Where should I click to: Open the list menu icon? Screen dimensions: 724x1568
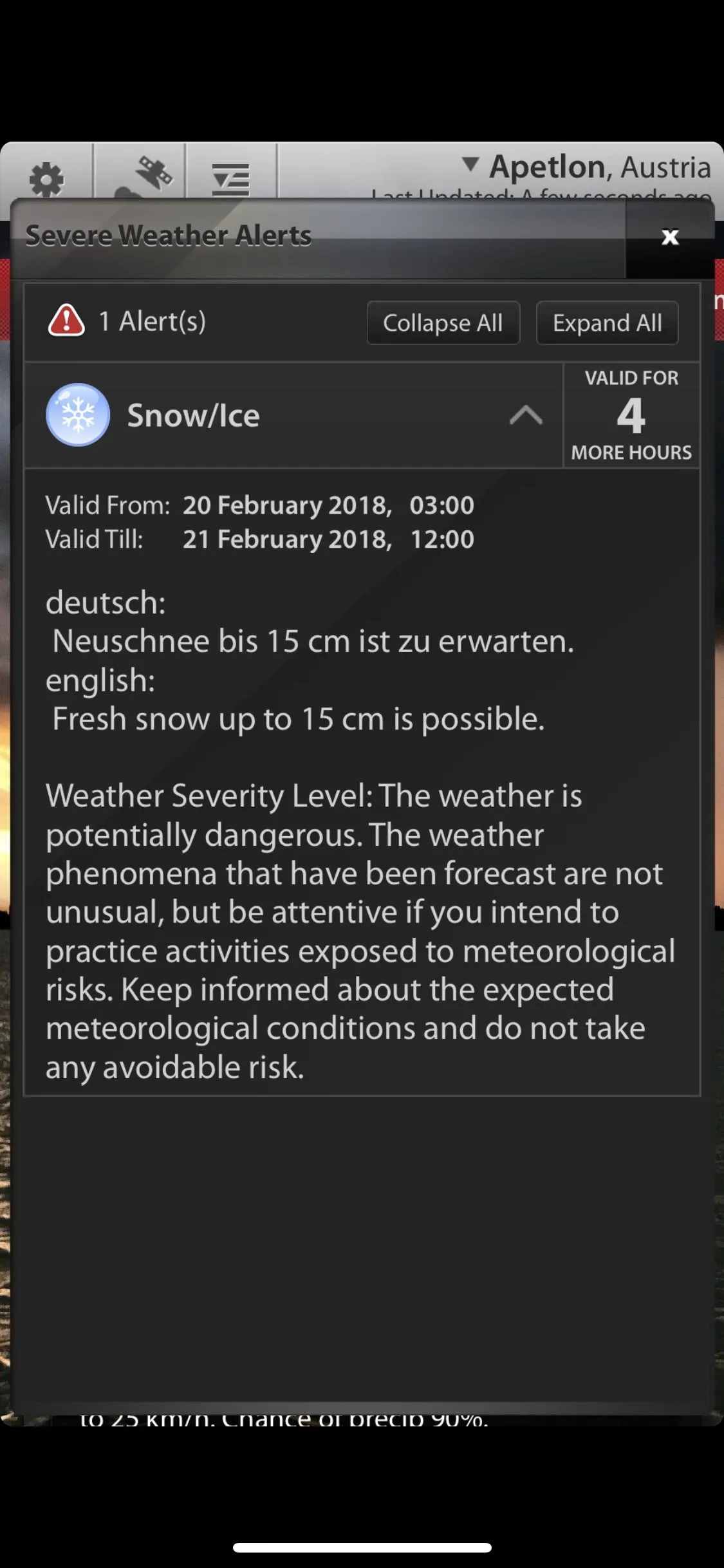(231, 177)
